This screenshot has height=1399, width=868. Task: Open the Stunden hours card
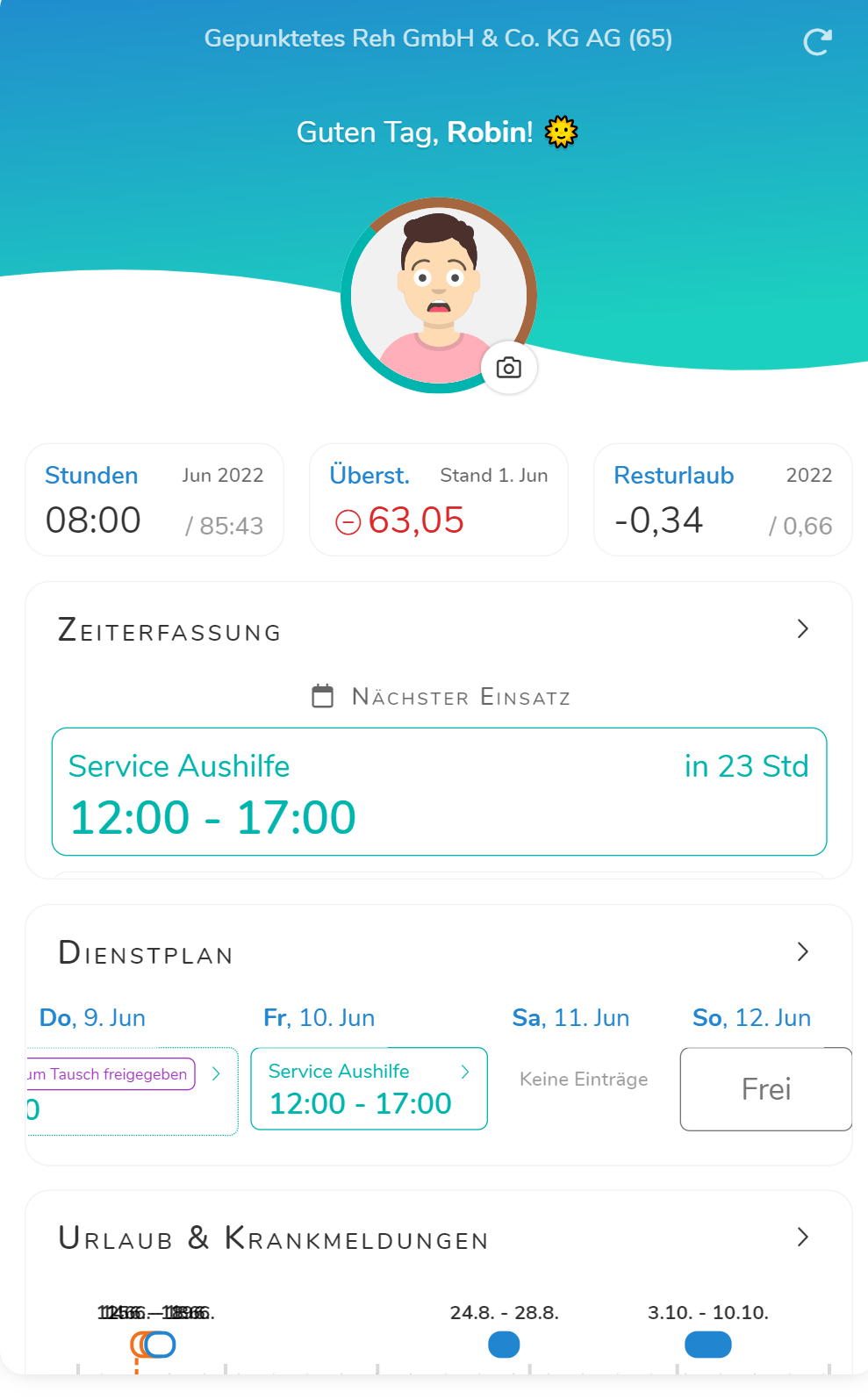(x=154, y=500)
